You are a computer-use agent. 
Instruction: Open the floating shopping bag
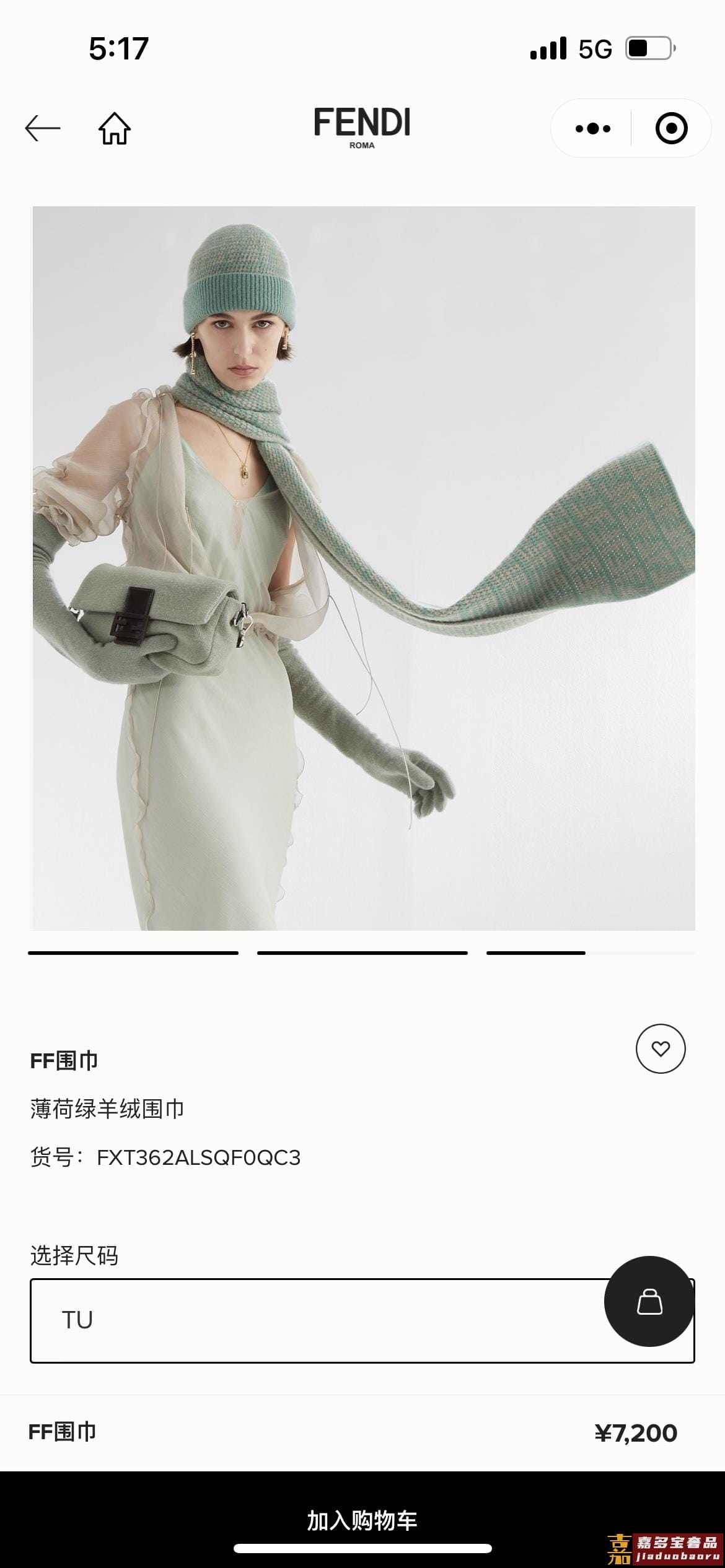click(649, 1301)
